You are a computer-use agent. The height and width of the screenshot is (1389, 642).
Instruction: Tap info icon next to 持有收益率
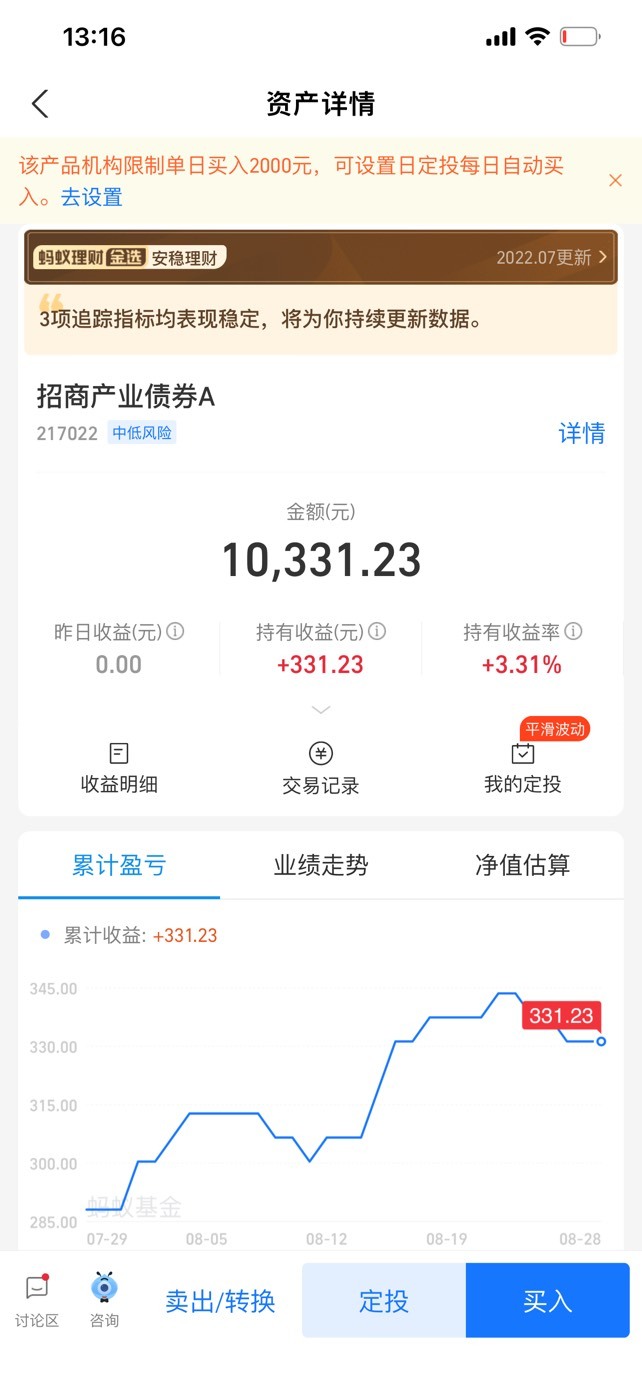coord(574,632)
